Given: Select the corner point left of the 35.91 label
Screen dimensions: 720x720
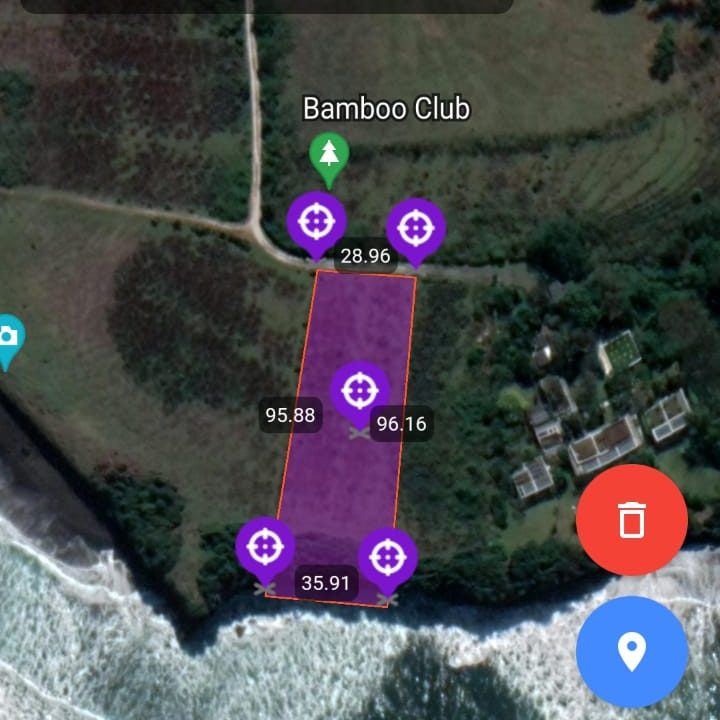Looking at the screenshot, I should point(265,548).
